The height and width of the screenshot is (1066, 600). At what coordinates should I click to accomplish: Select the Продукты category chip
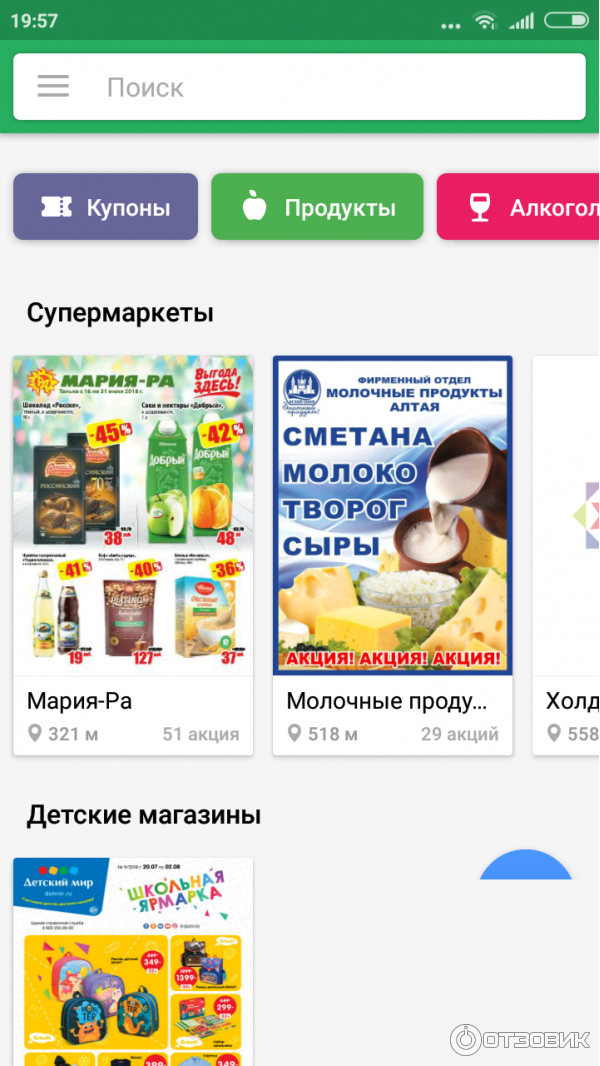(317, 207)
